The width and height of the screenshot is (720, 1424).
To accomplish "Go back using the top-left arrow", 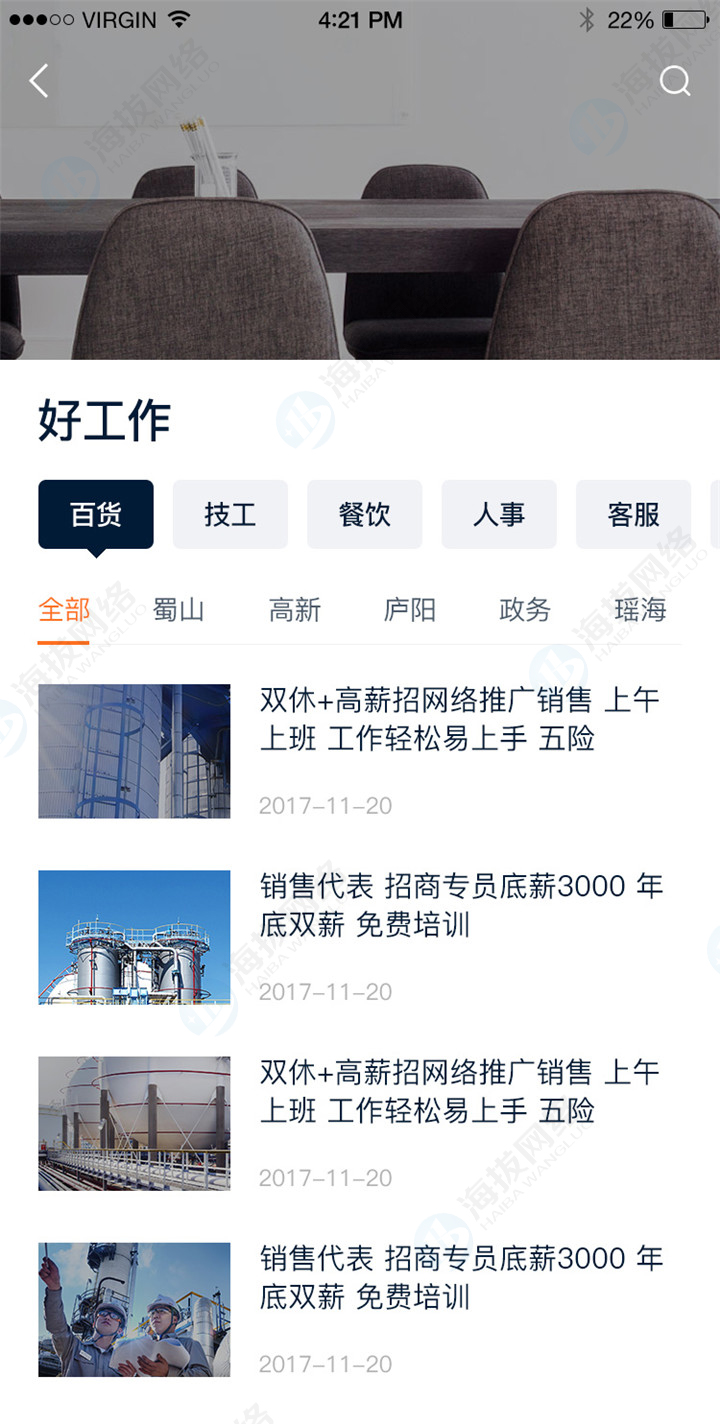I will (x=39, y=81).
